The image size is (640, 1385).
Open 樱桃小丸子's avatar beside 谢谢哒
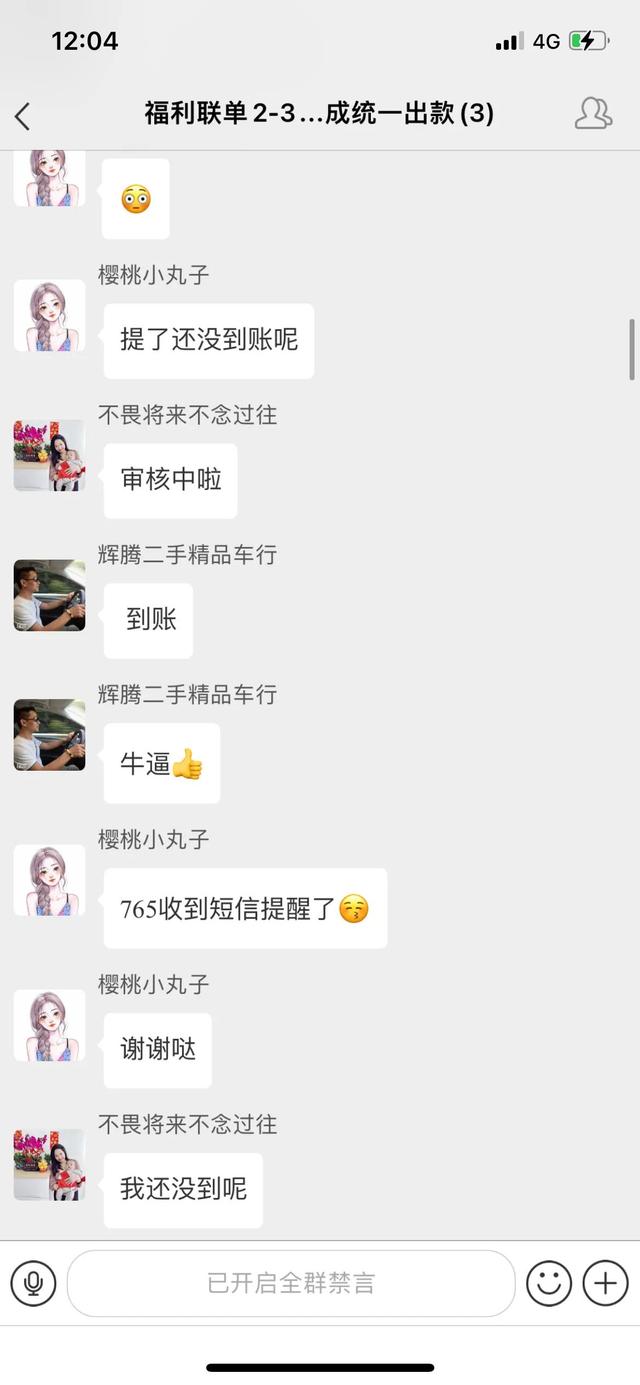49,1026
